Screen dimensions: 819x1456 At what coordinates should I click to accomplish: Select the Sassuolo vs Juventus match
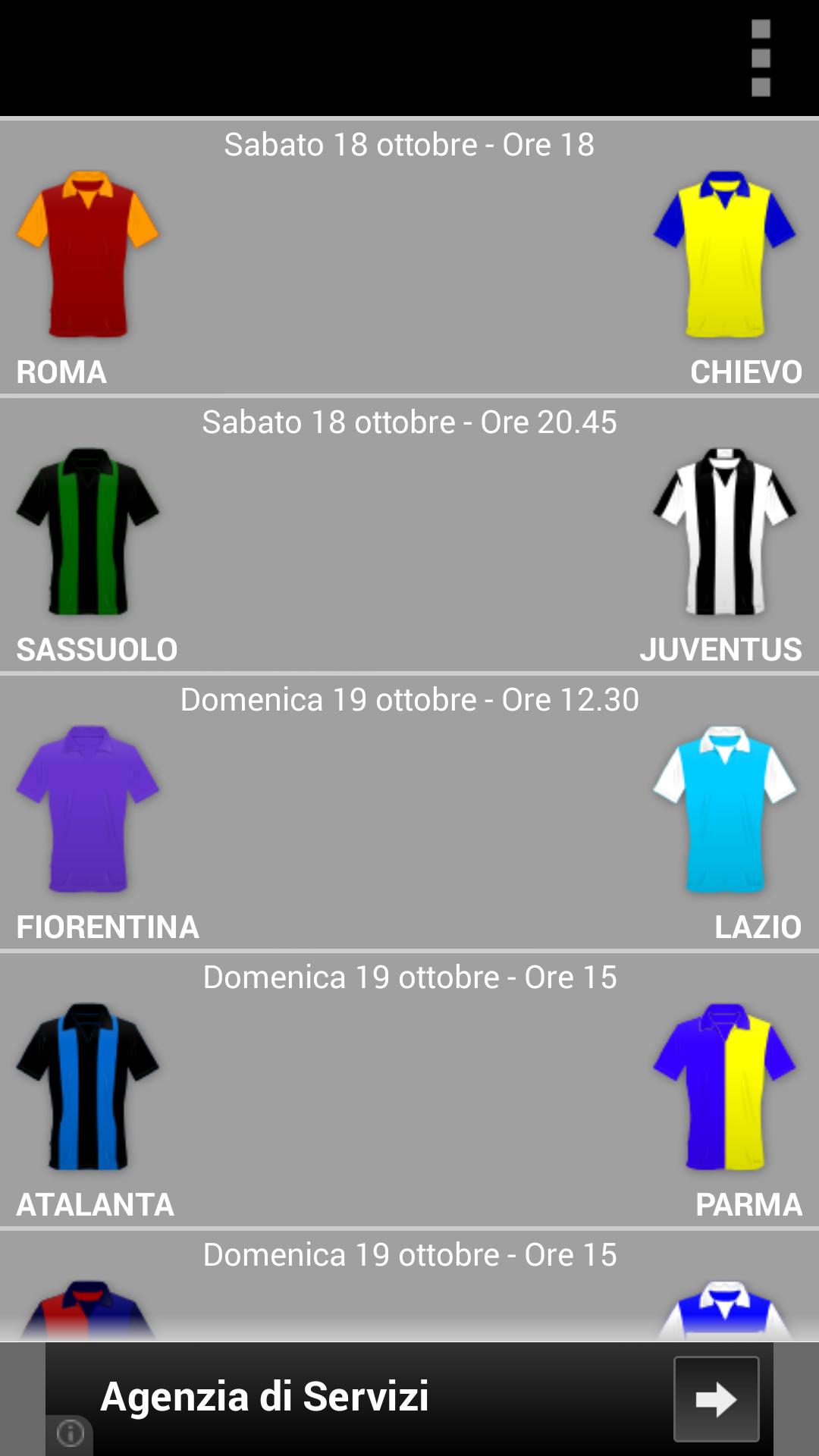[x=409, y=535]
